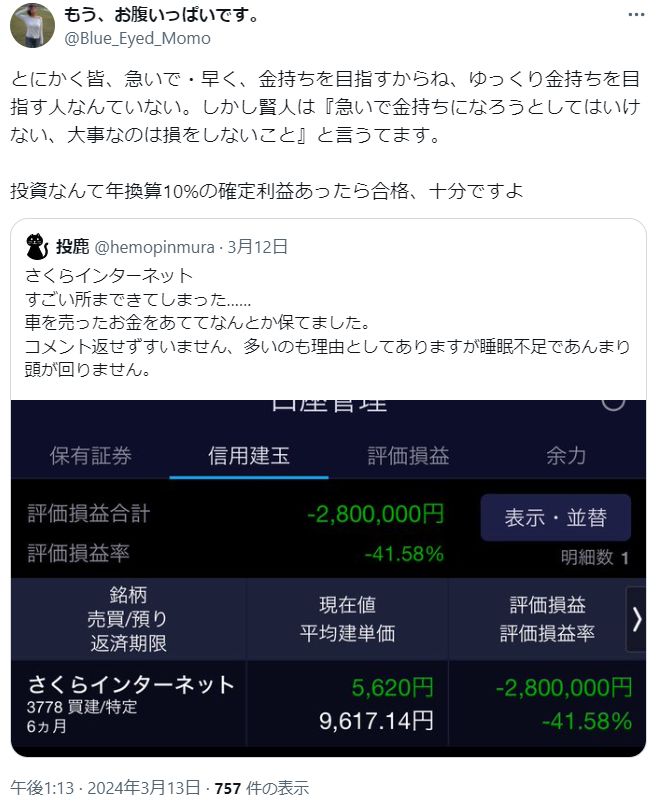Open the @Blue_Eyed_Momo profile handle
The width and height of the screenshot is (658, 802).
click(138, 38)
